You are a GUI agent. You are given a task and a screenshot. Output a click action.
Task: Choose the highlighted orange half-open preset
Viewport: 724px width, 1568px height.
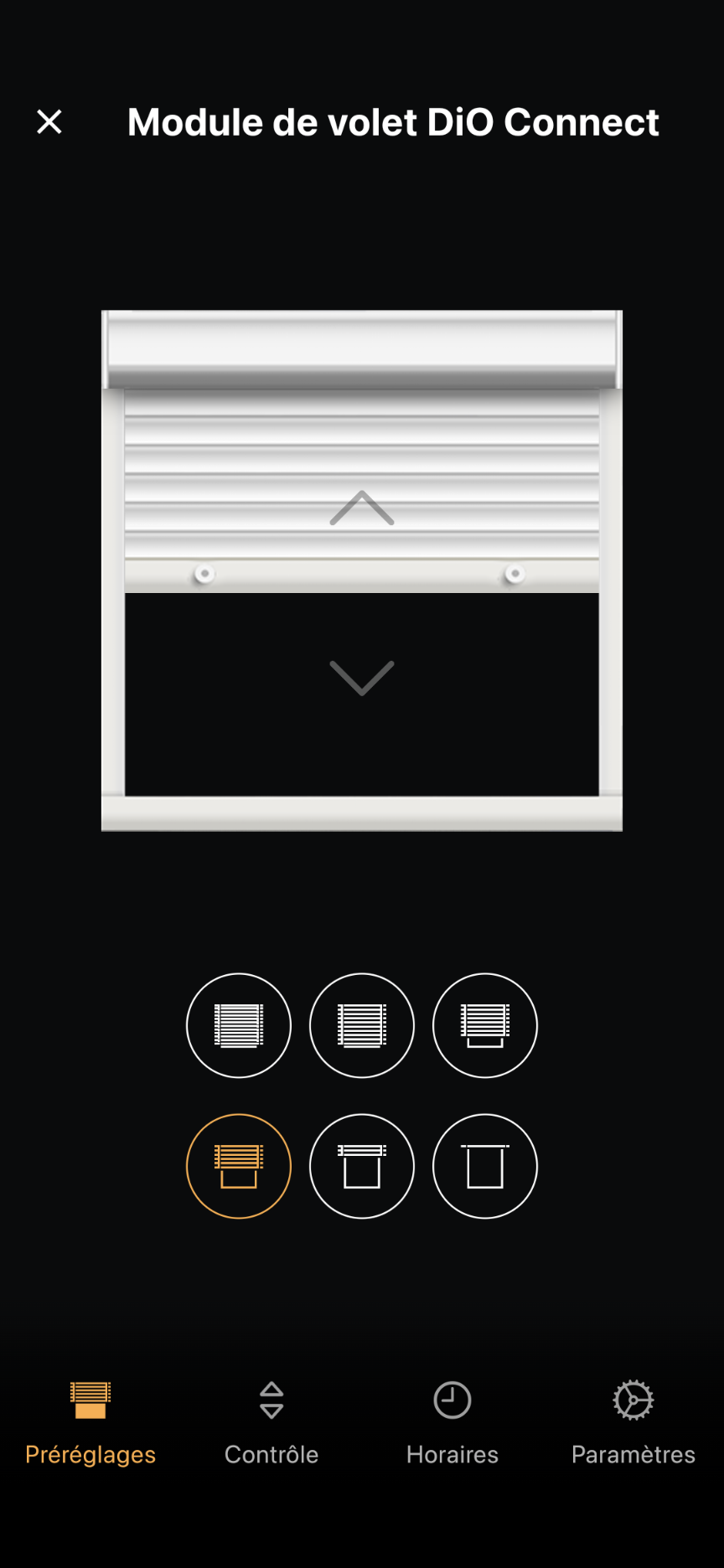click(x=239, y=1166)
